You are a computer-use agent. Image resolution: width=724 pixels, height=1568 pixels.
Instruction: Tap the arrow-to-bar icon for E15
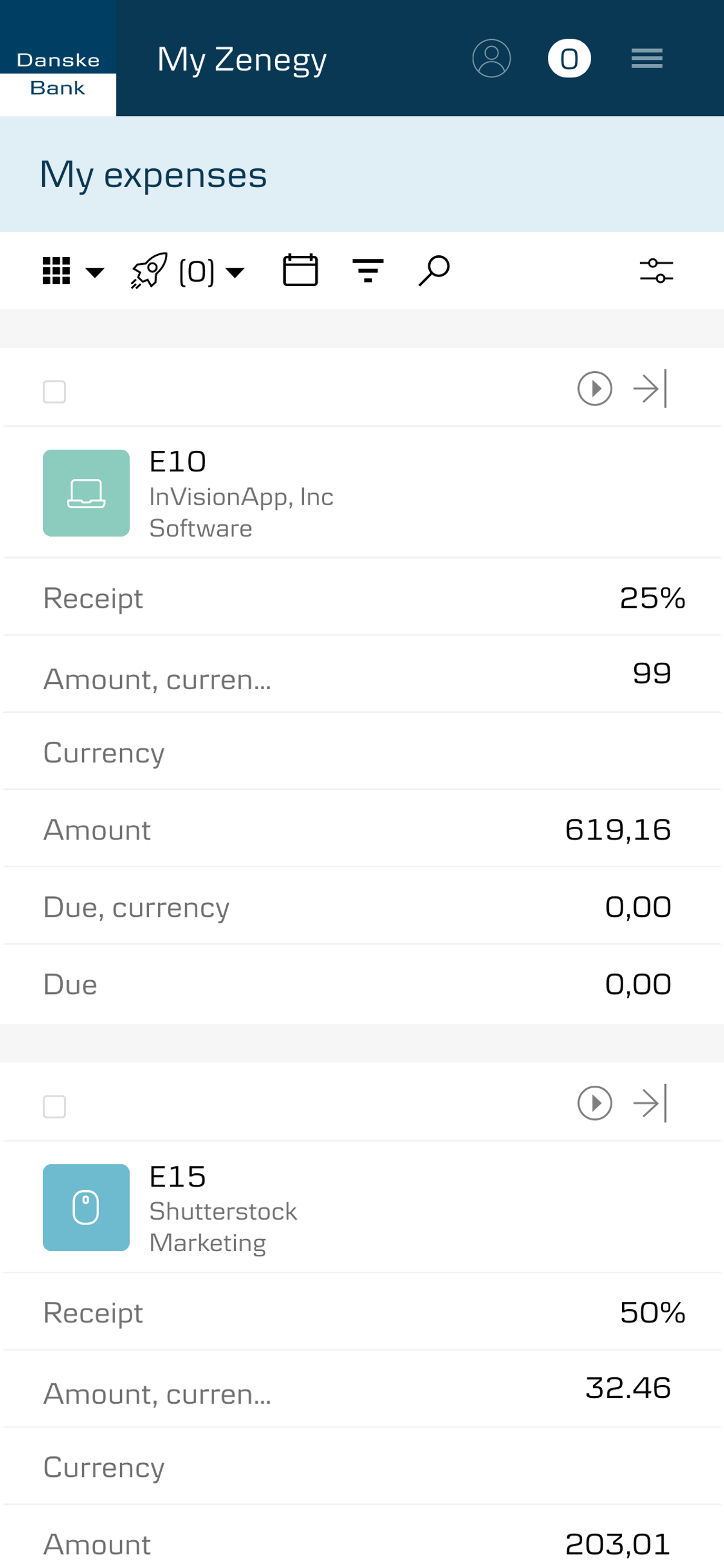coord(650,1103)
